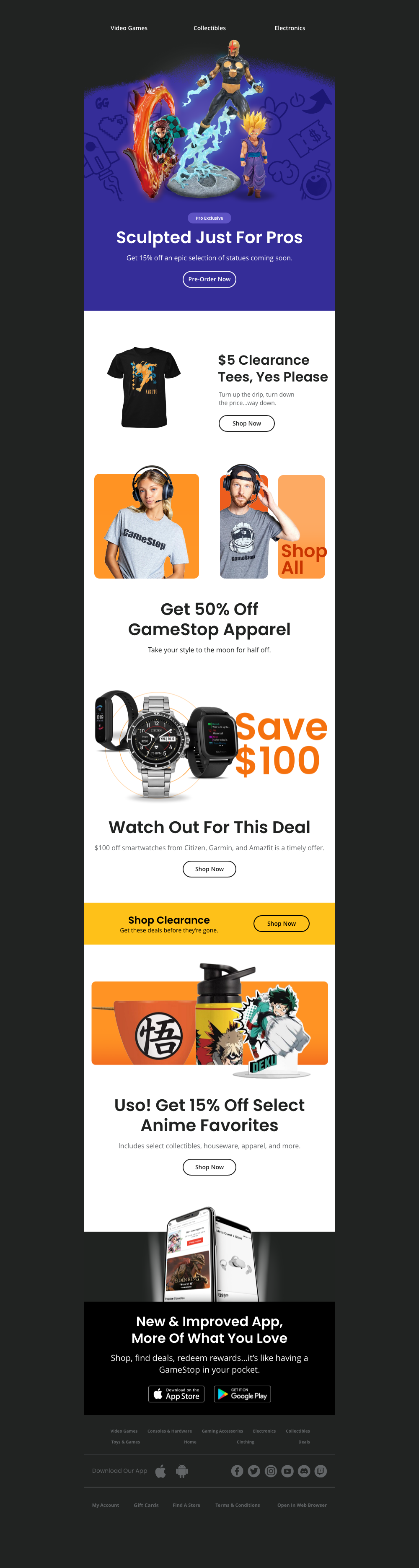Open the Gaming Accessories footer link
The image size is (419, 1568).
(222, 1431)
